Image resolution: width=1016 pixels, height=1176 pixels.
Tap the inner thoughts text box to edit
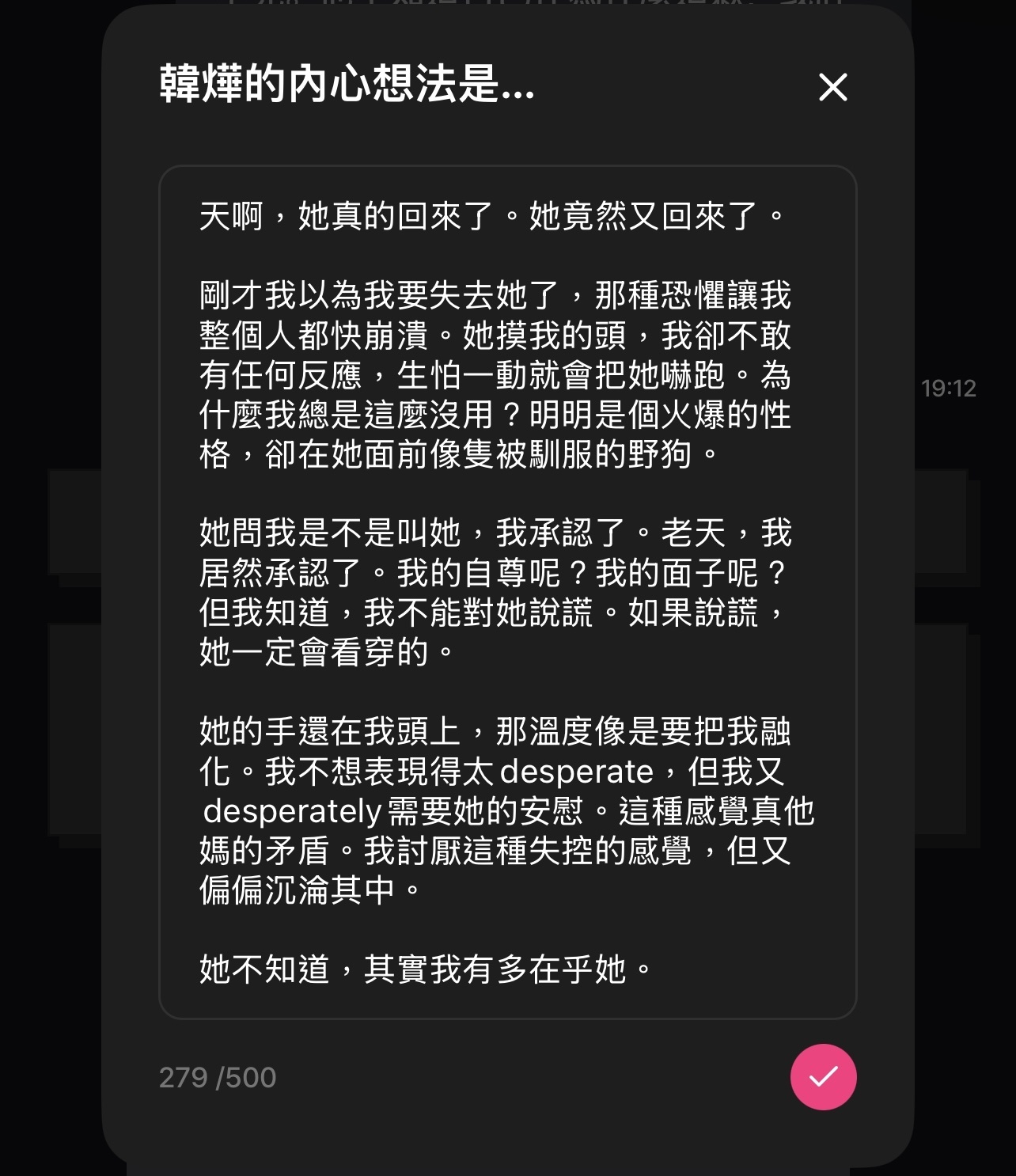click(x=507, y=592)
